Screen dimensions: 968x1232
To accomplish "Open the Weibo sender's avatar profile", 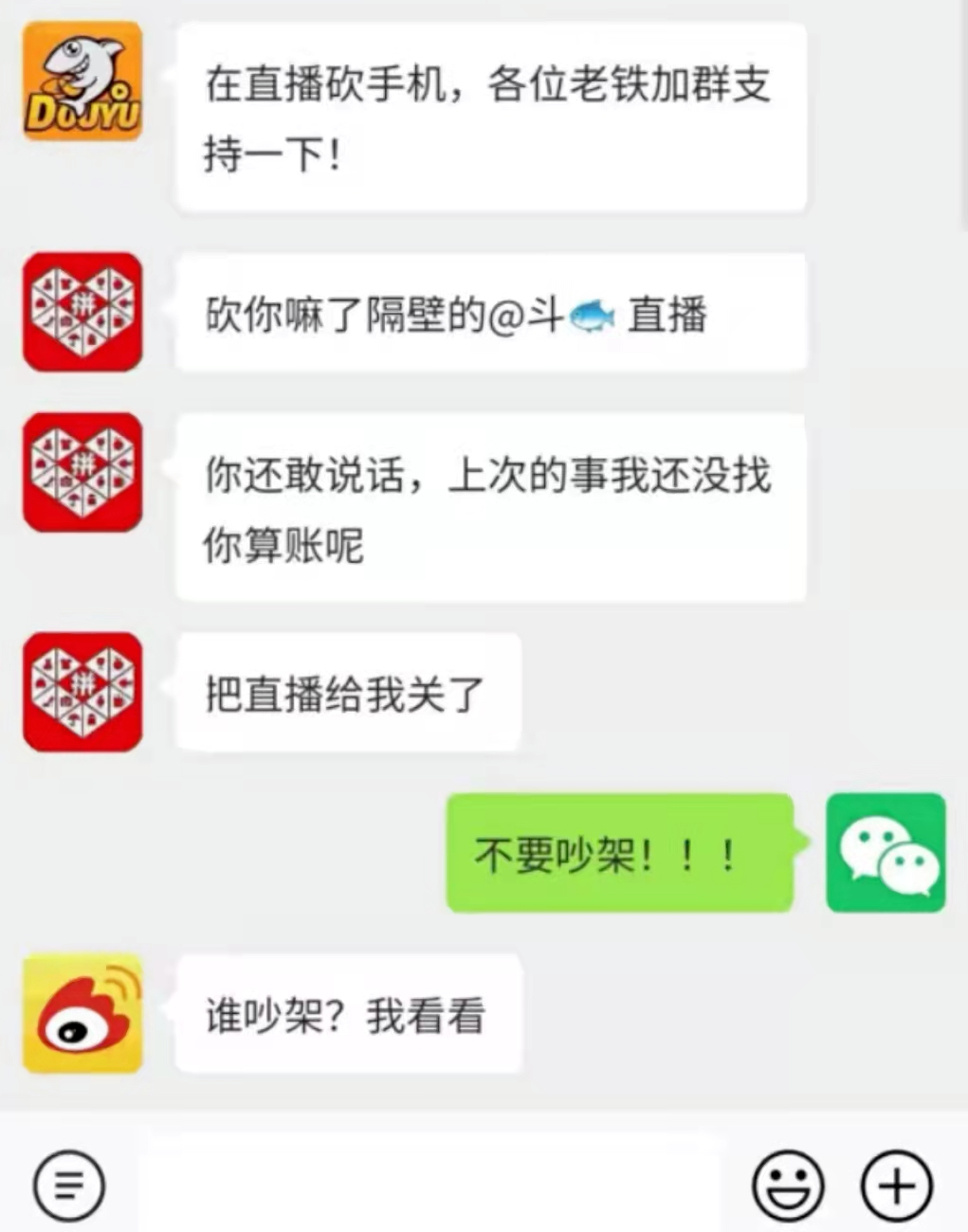I will pos(82,1013).
